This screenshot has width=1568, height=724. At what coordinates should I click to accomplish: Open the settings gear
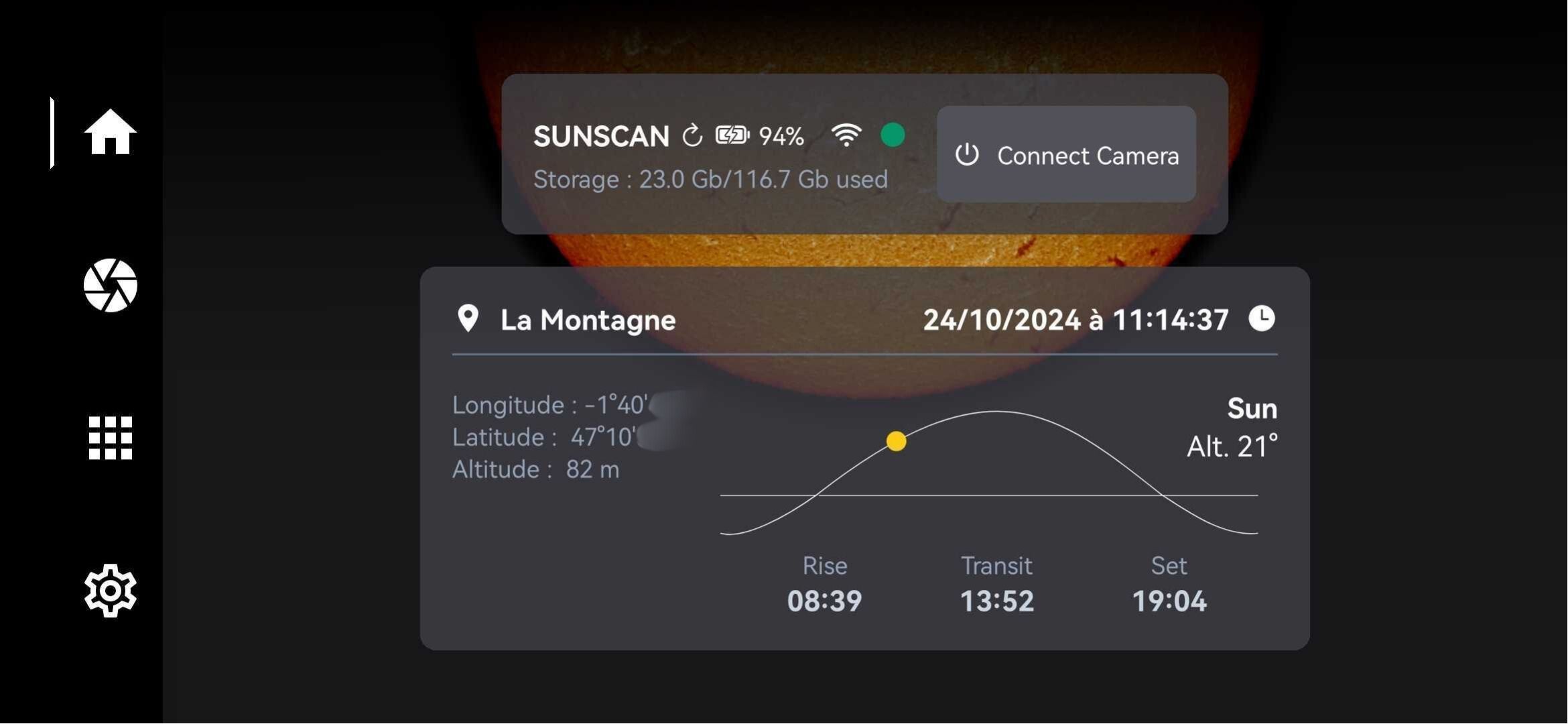point(110,590)
